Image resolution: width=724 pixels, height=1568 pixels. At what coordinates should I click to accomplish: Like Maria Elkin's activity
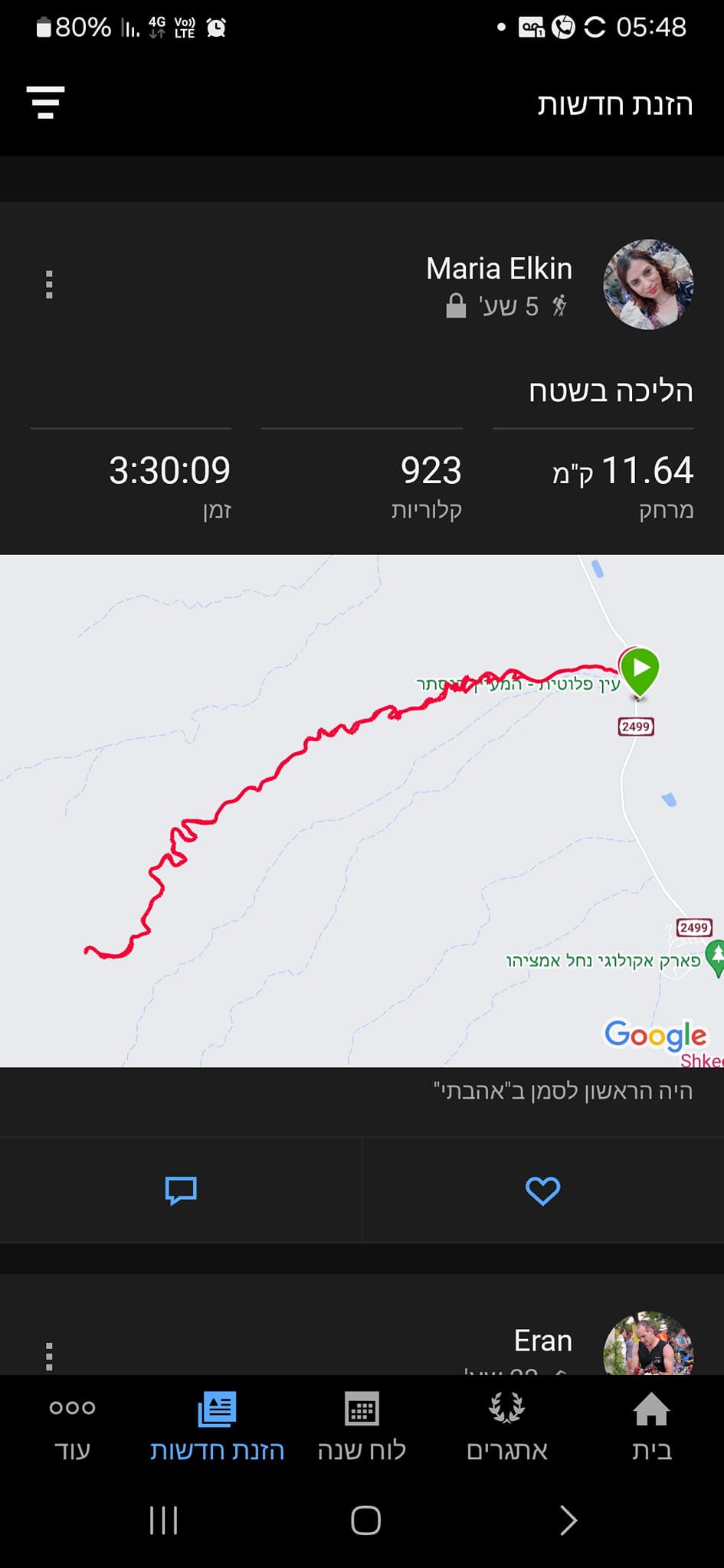(542, 1191)
